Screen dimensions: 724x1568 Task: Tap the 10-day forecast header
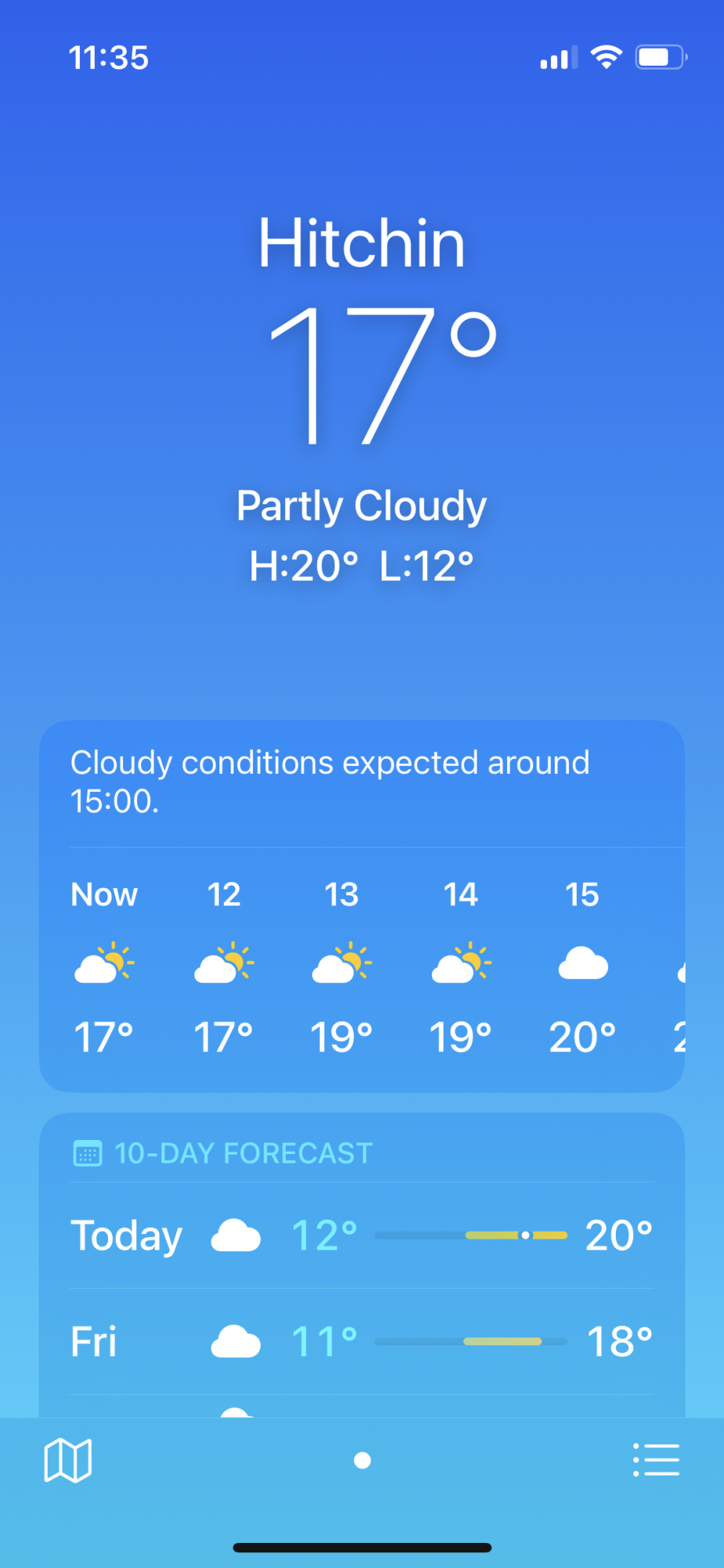[x=243, y=1153]
